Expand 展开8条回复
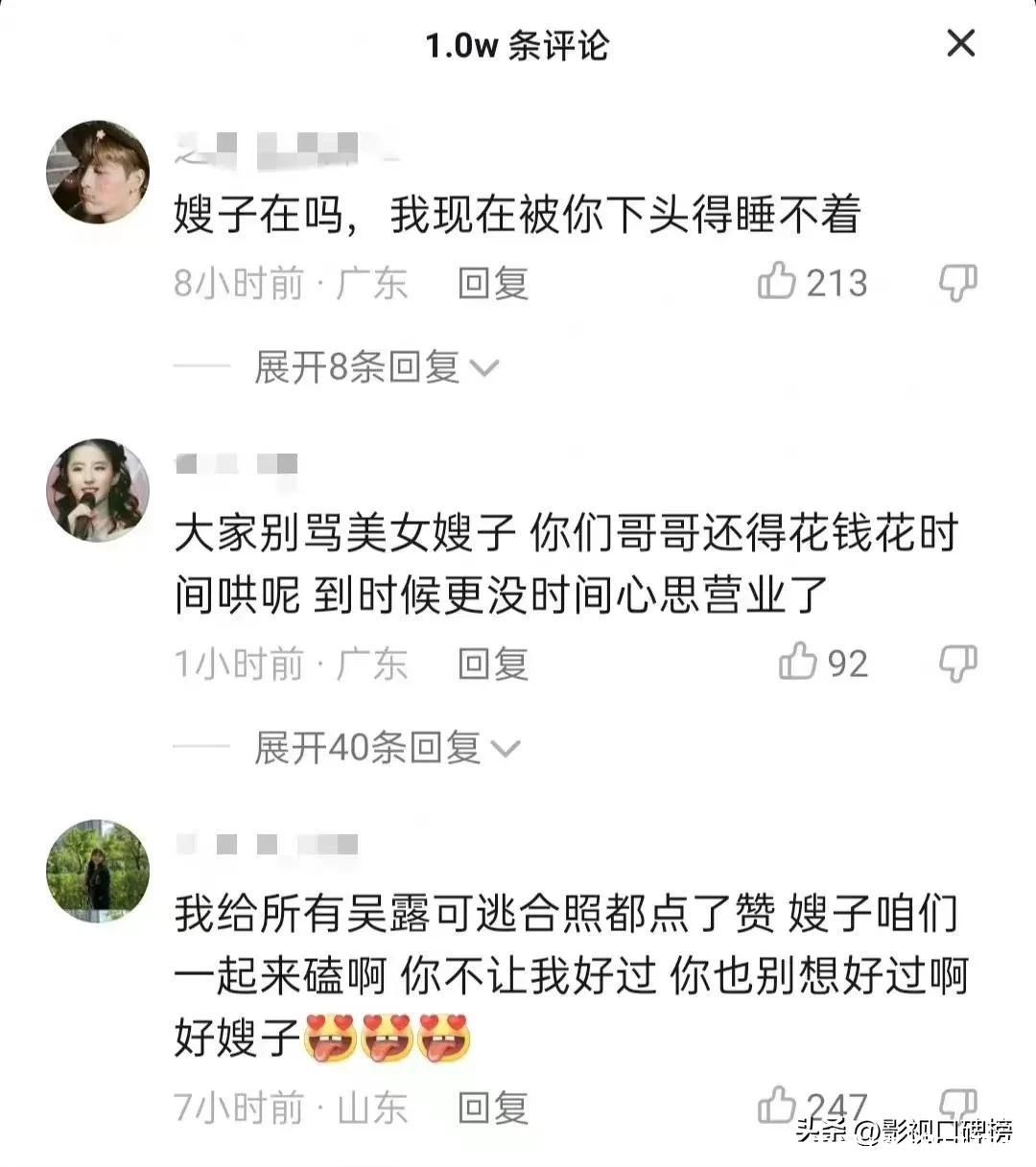Image resolution: width=1036 pixels, height=1167 pixels. point(376,367)
